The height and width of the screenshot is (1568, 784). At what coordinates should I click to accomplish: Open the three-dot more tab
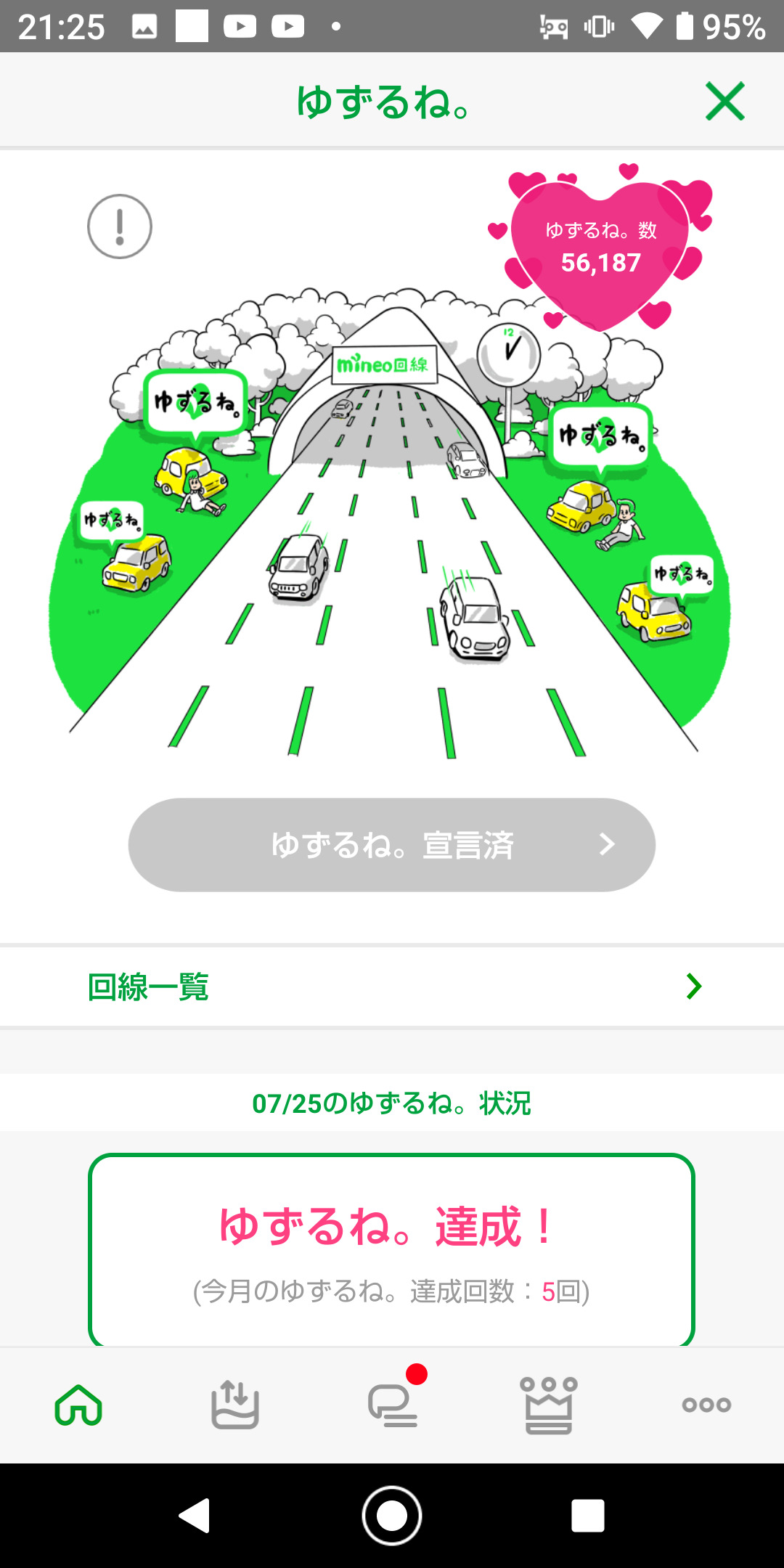pyautogui.click(x=706, y=1405)
